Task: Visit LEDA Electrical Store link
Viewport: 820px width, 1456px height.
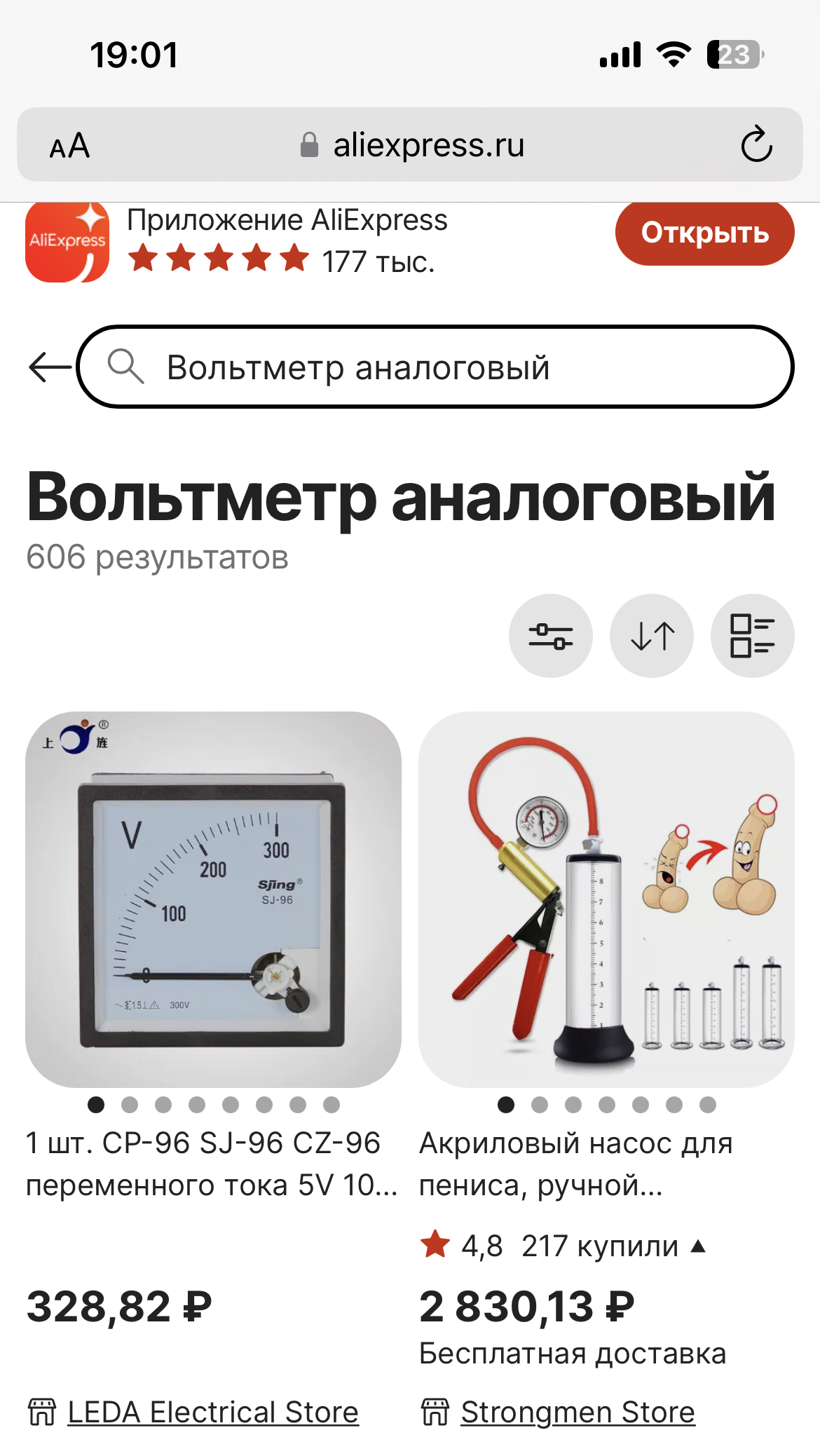Action: [212, 1412]
